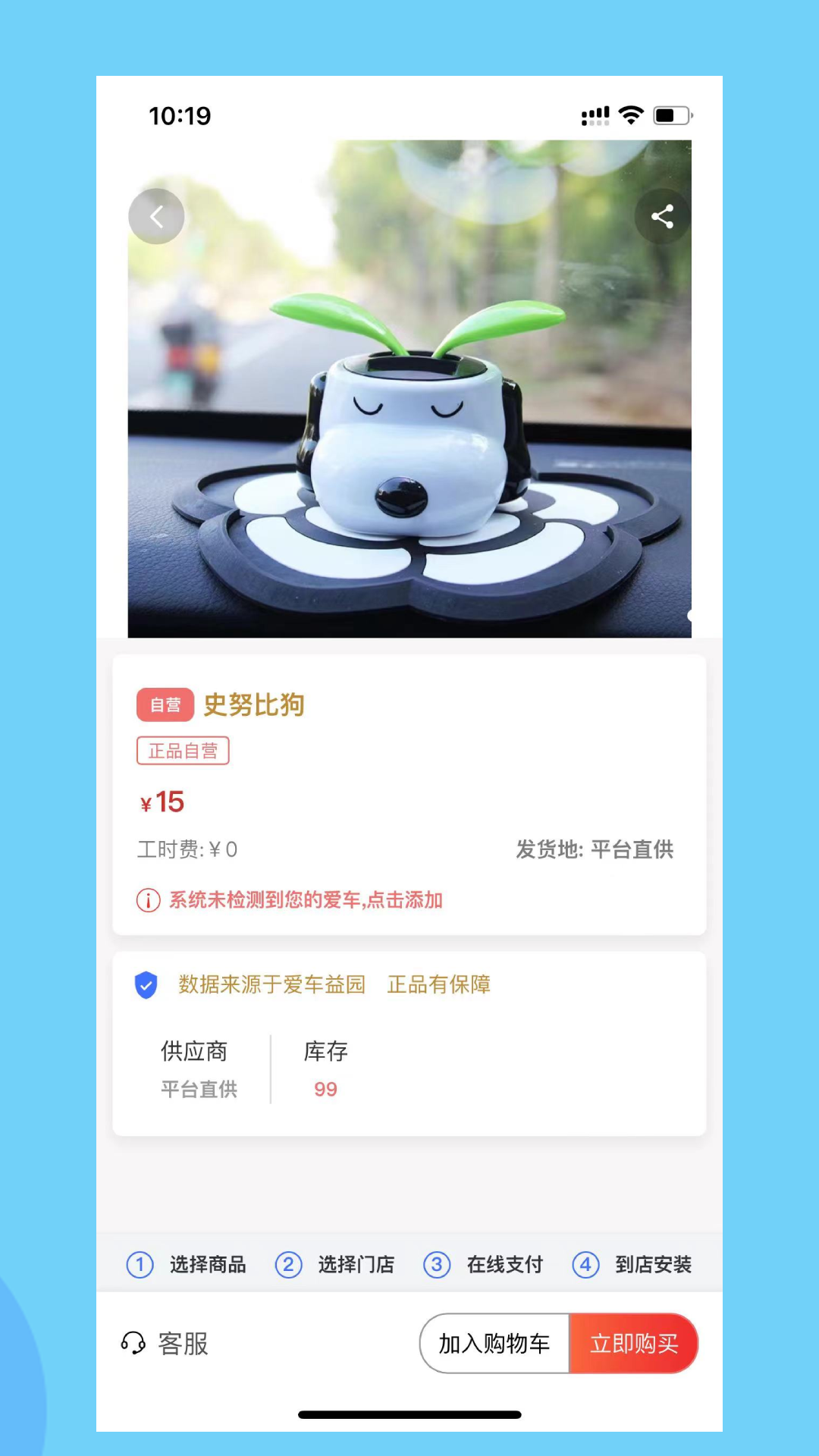The width and height of the screenshot is (819, 1456).
Task: Tap the 库存 99 value
Action: (x=325, y=1089)
